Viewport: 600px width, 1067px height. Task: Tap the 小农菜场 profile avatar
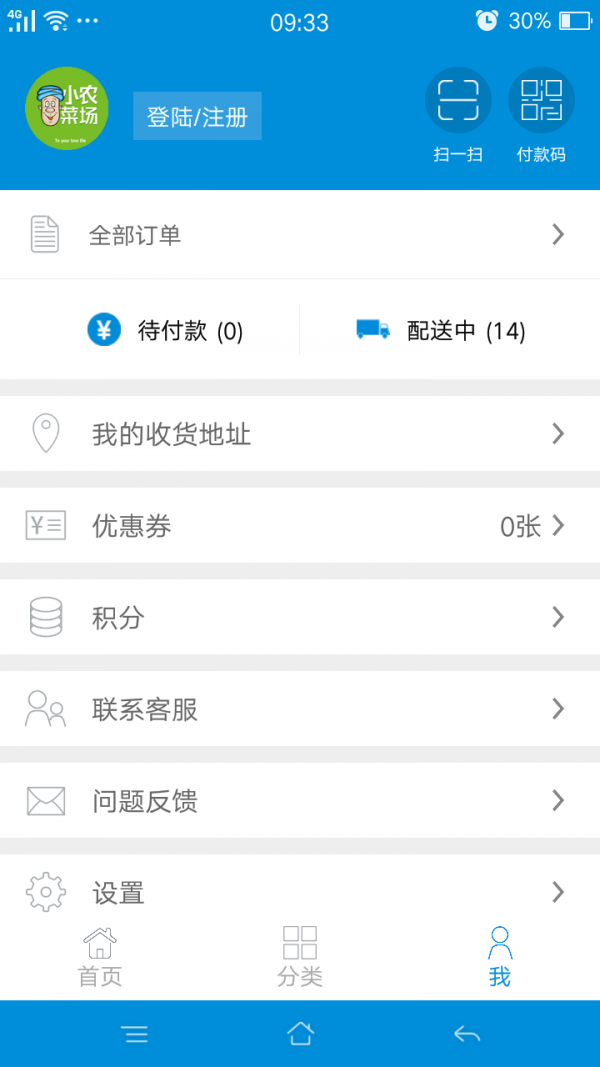click(x=66, y=108)
